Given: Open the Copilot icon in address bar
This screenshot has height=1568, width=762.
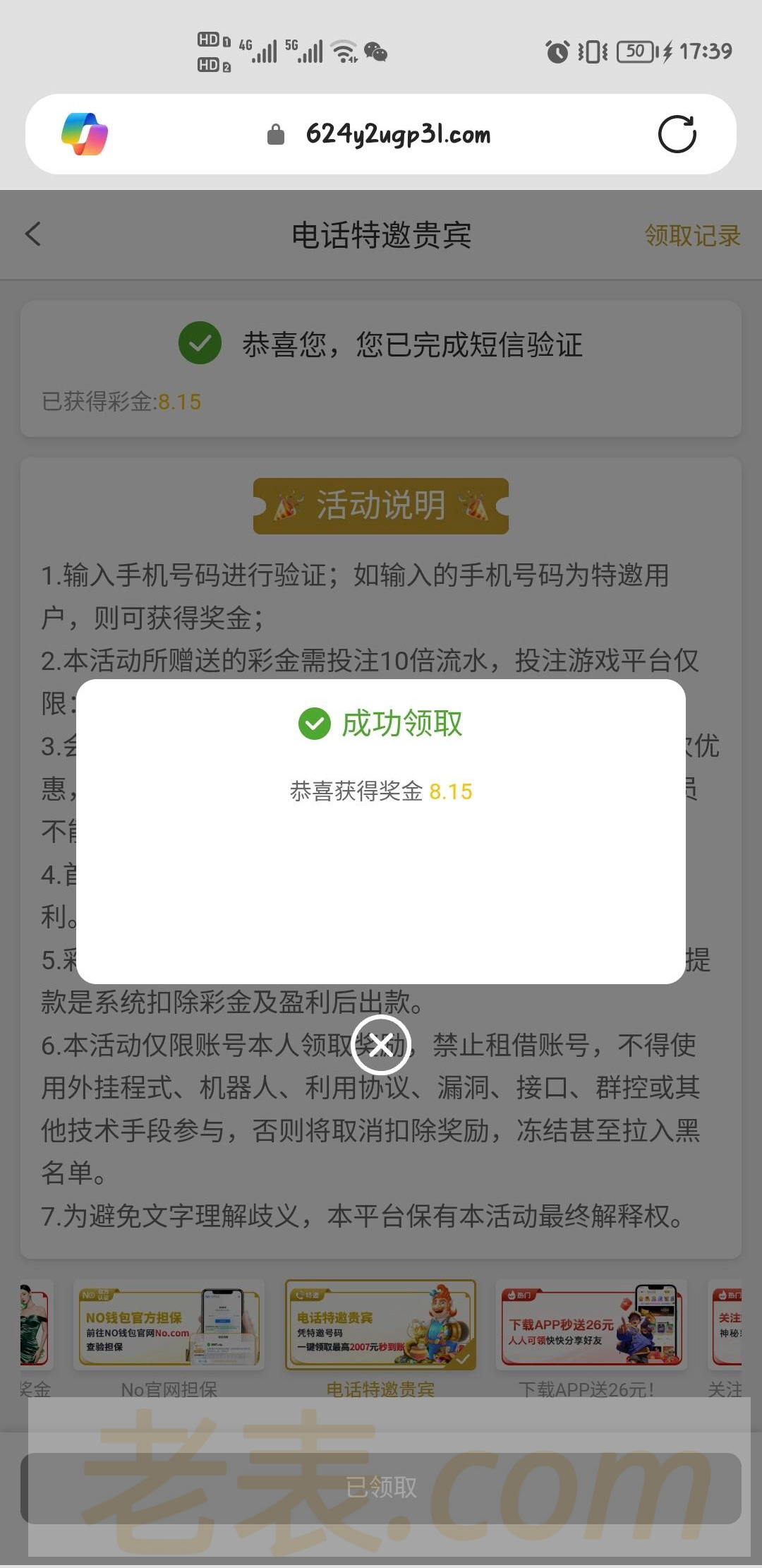Looking at the screenshot, I should (x=85, y=134).
